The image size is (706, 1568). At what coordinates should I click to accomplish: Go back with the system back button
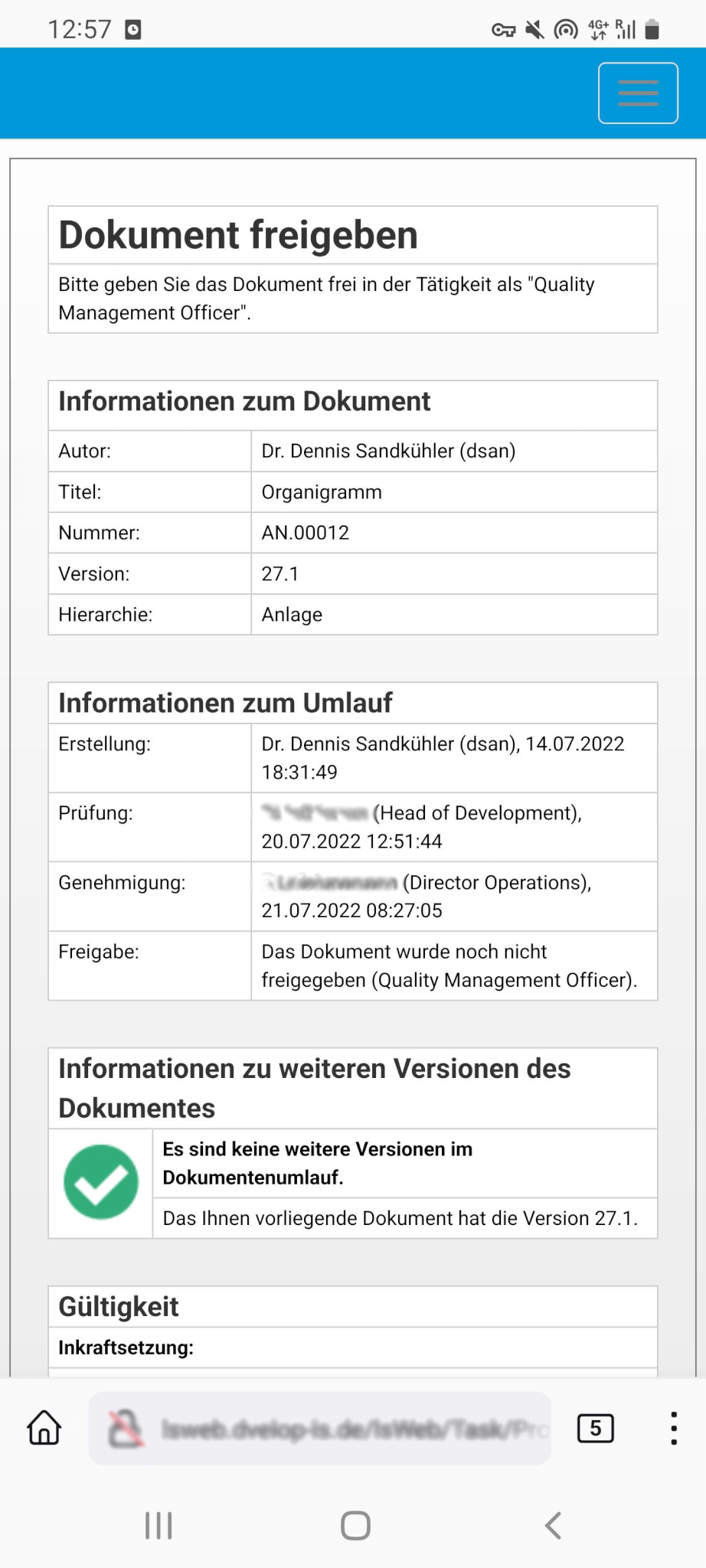point(553,1525)
